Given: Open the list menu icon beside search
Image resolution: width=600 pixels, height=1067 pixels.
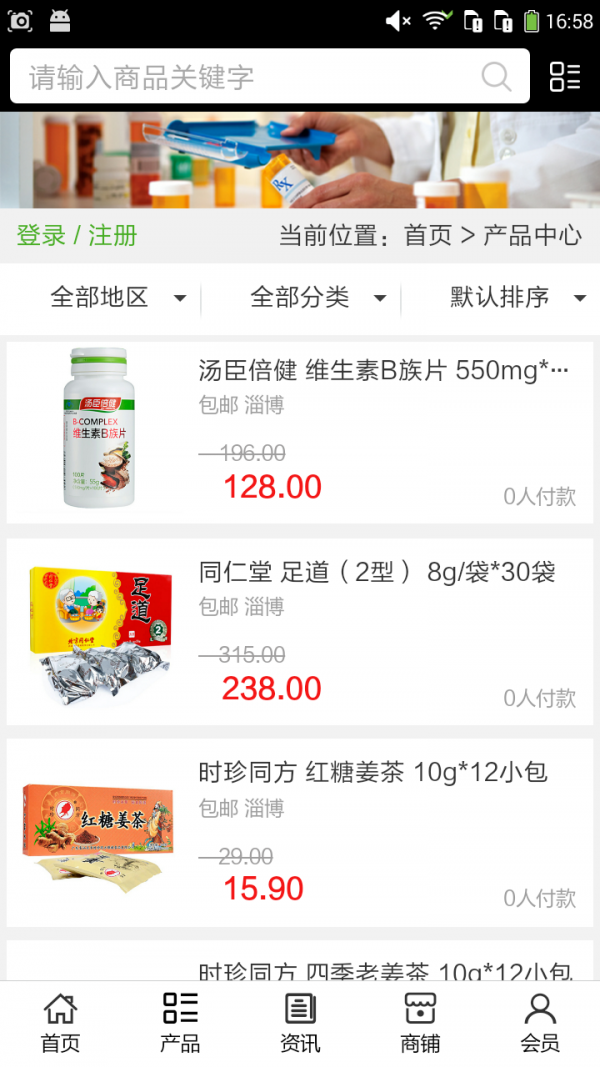Looking at the screenshot, I should 565,77.
